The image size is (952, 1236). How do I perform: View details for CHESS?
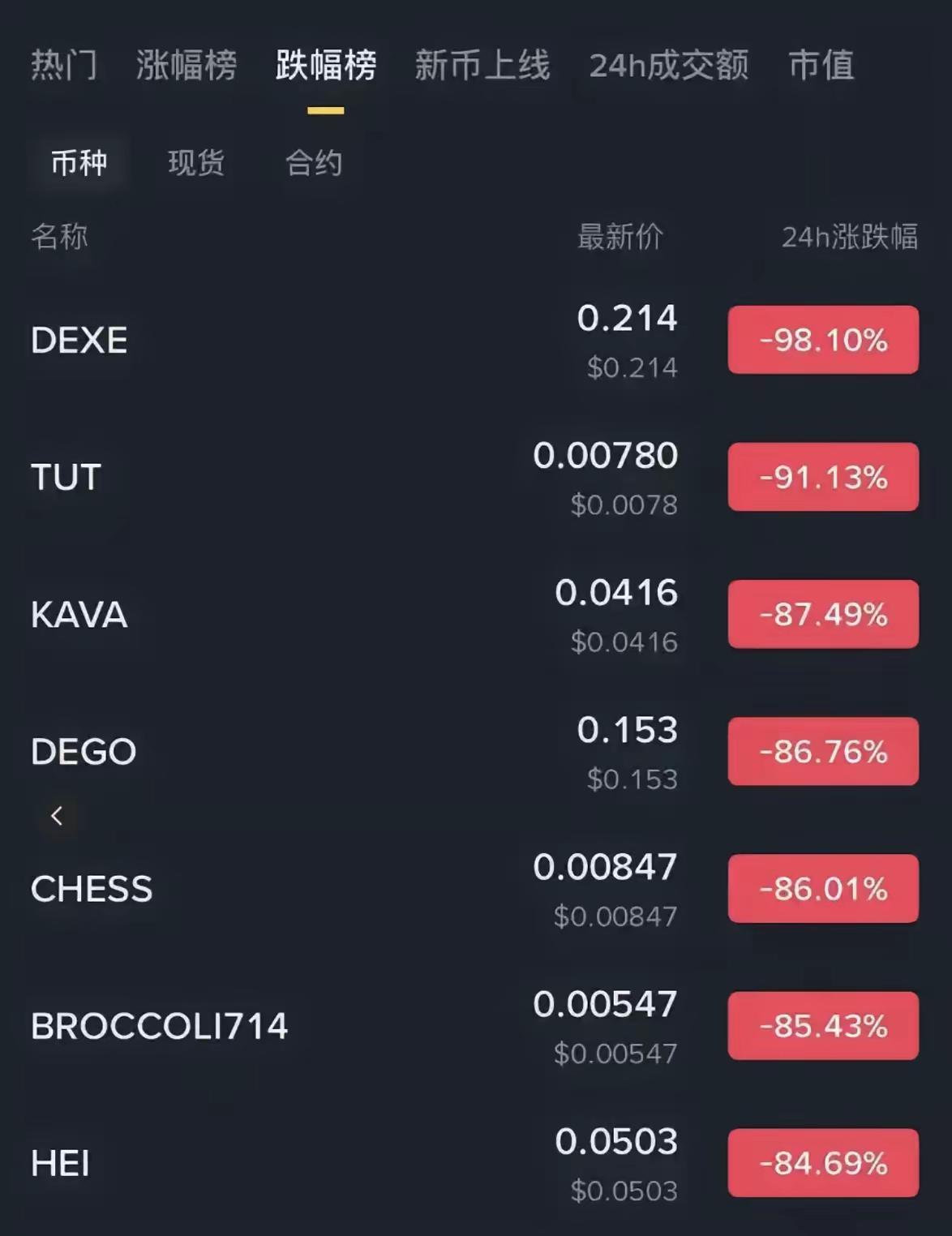point(92,889)
